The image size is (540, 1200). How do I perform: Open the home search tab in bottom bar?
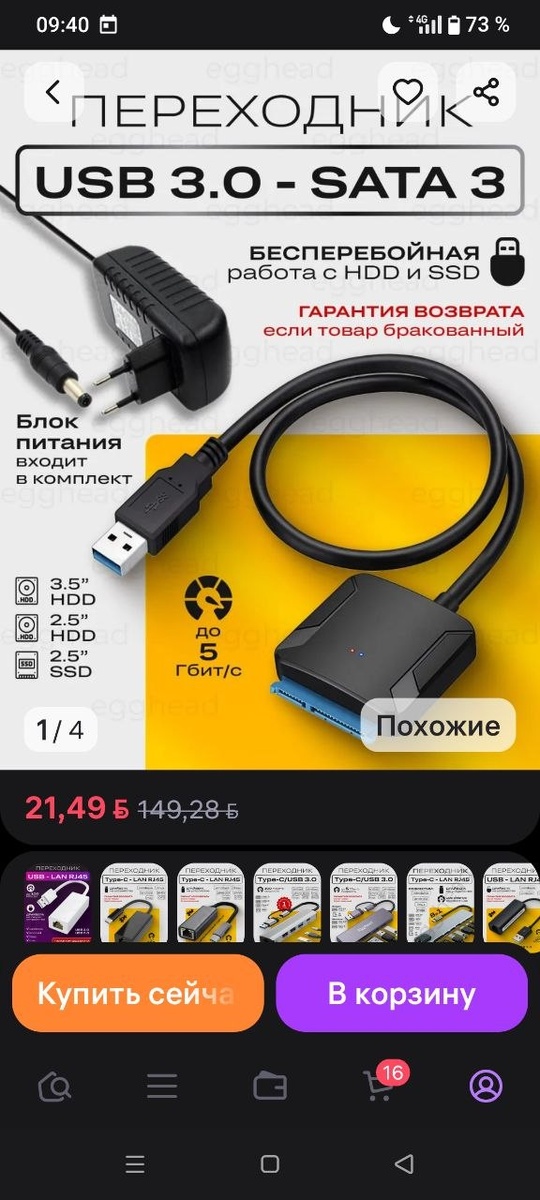coord(53,1086)
